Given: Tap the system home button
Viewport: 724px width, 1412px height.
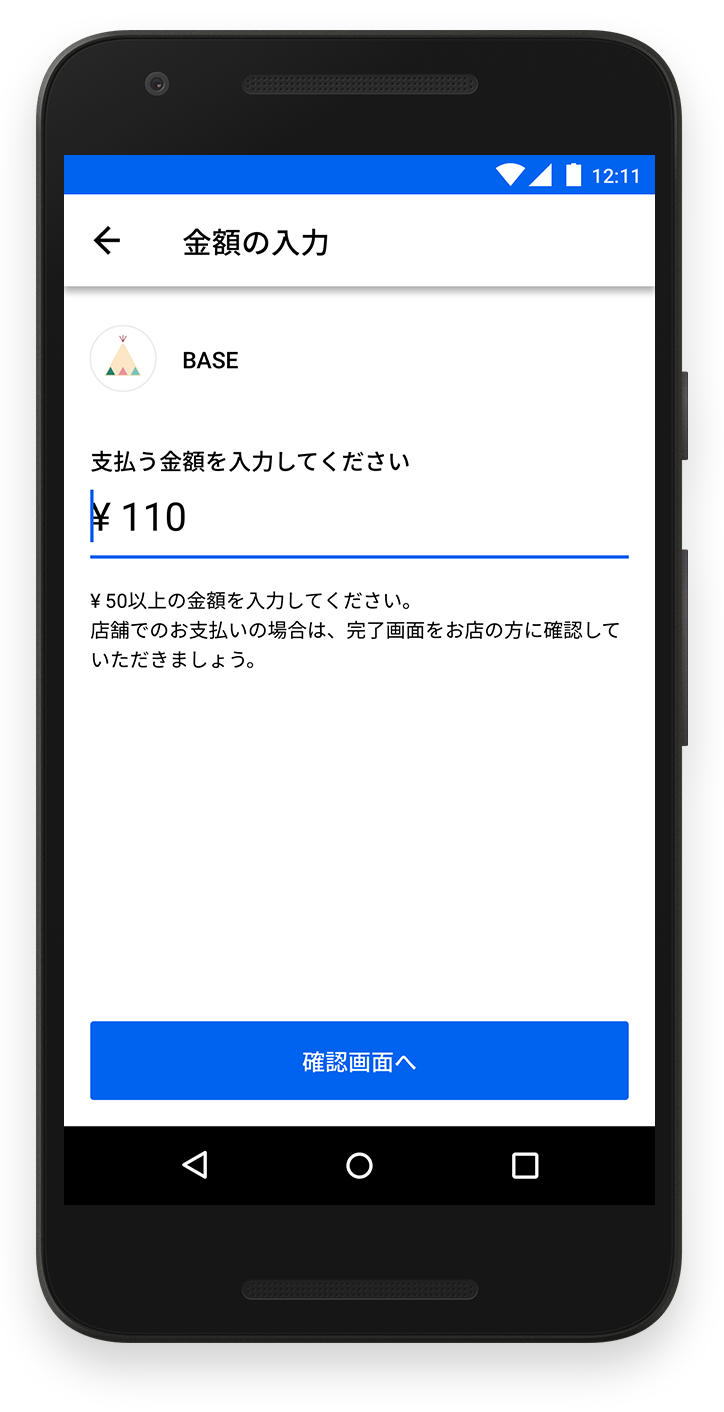Looking at the screenshot, I should pos(359,1165).
